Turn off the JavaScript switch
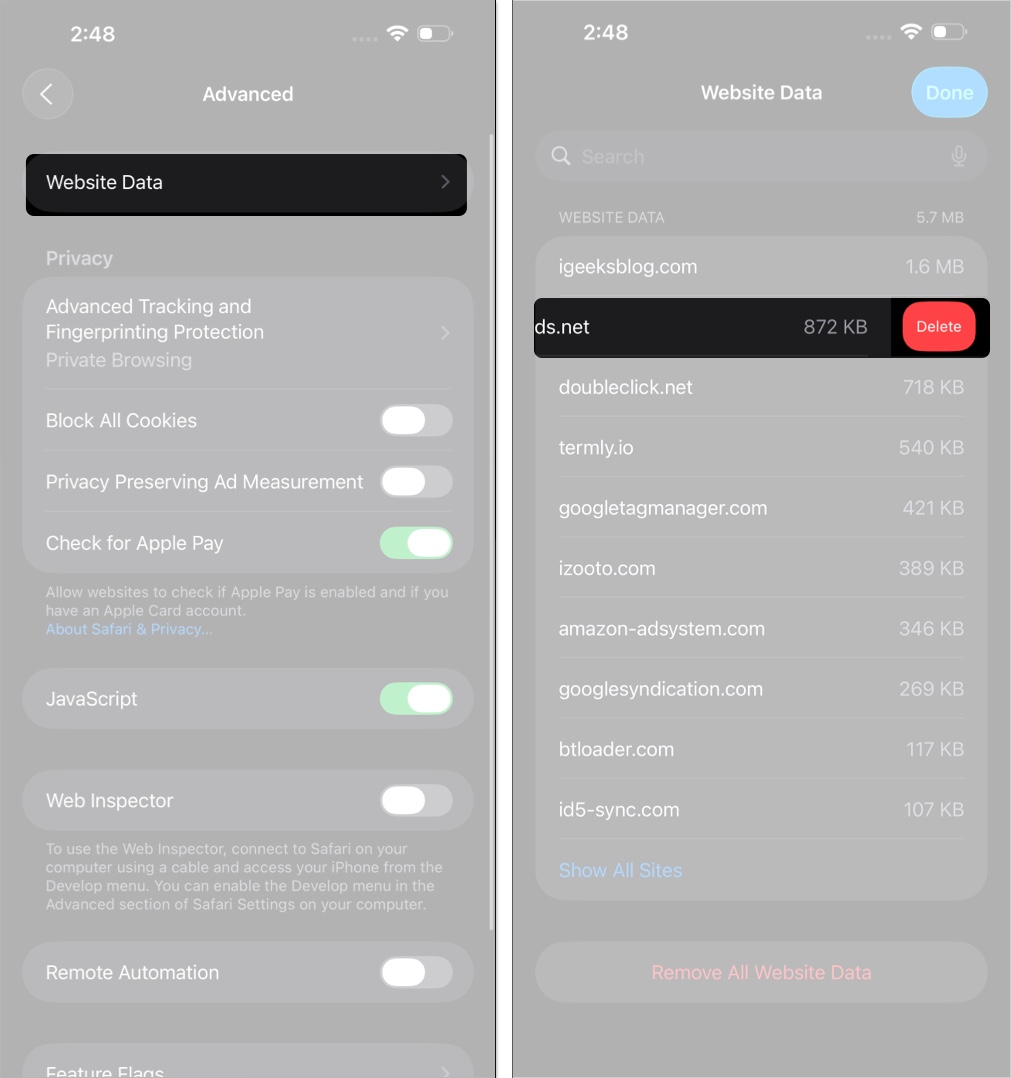The image size is (1011, 1078). pos(415,699)
